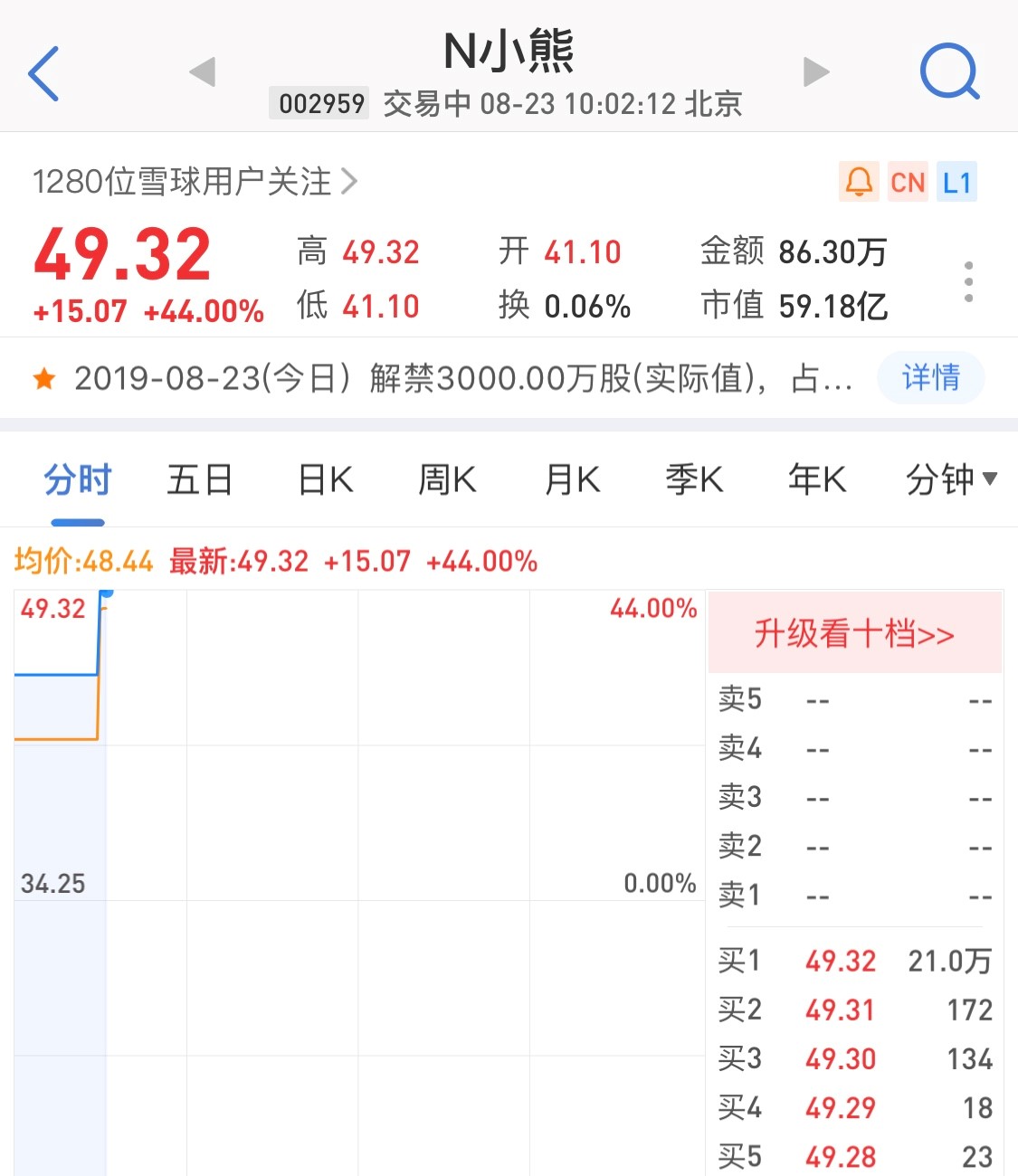
Task: View 详情 for the 解禁 notice
Action: pyautogui.click(x=930, y=377)
